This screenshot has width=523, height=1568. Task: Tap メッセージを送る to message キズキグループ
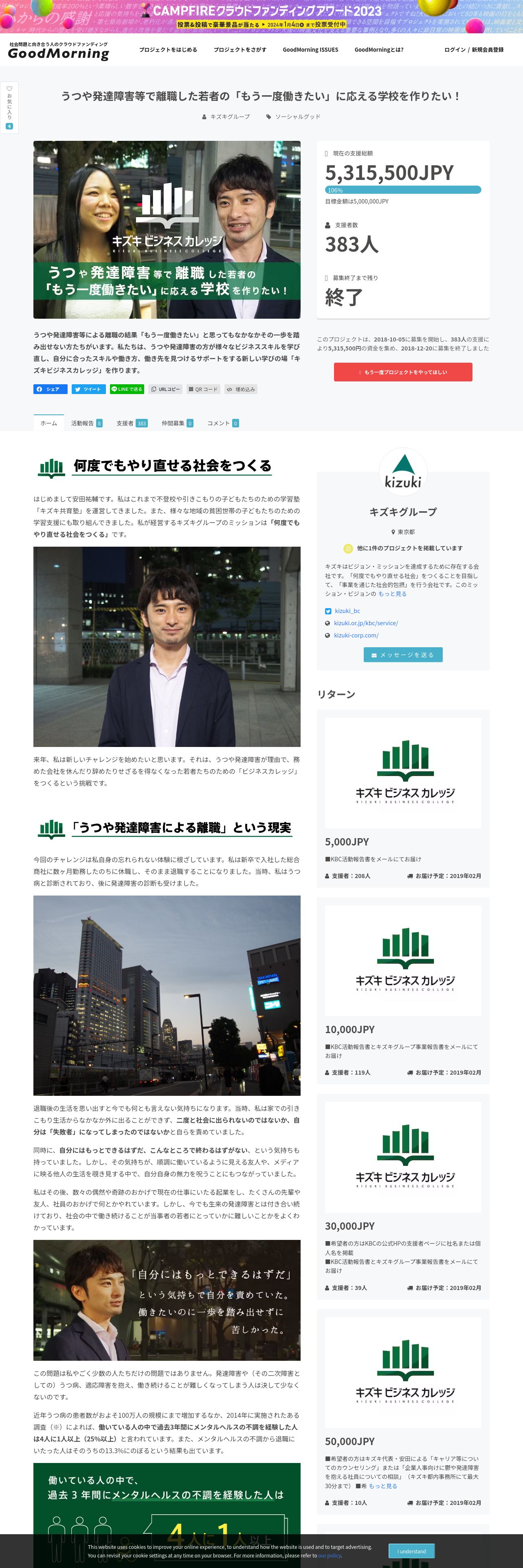pyautogui.click(x=402, y=655)
